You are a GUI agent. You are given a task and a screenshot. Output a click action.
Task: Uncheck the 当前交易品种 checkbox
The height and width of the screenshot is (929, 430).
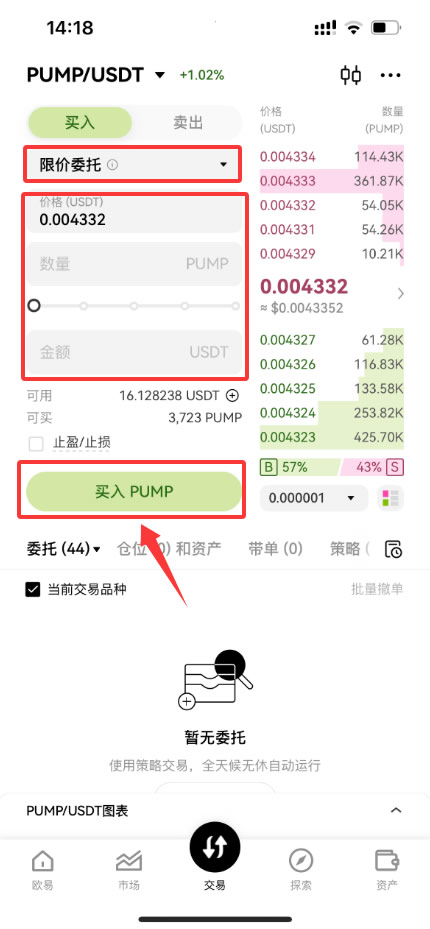(x=33, y=590)
